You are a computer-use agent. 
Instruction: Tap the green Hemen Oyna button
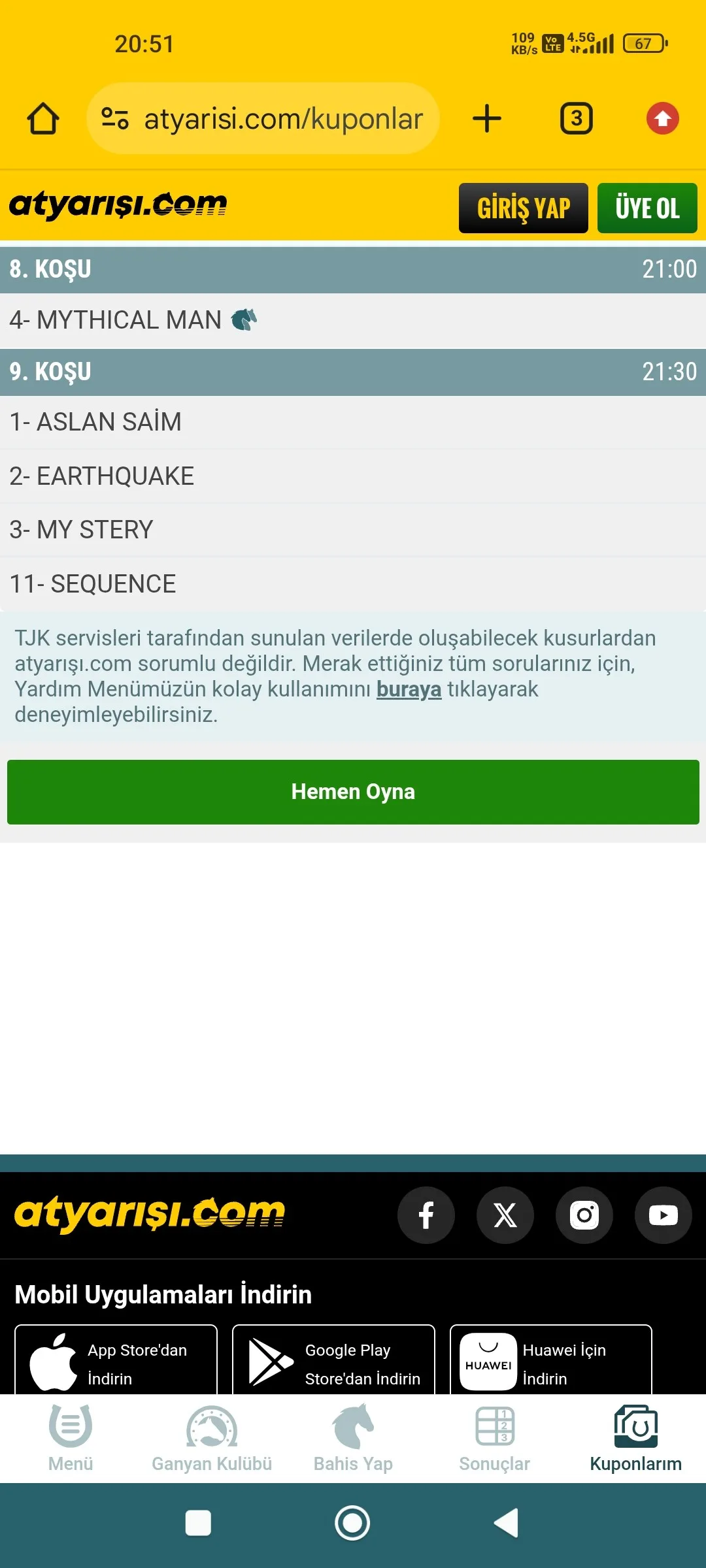353,792
